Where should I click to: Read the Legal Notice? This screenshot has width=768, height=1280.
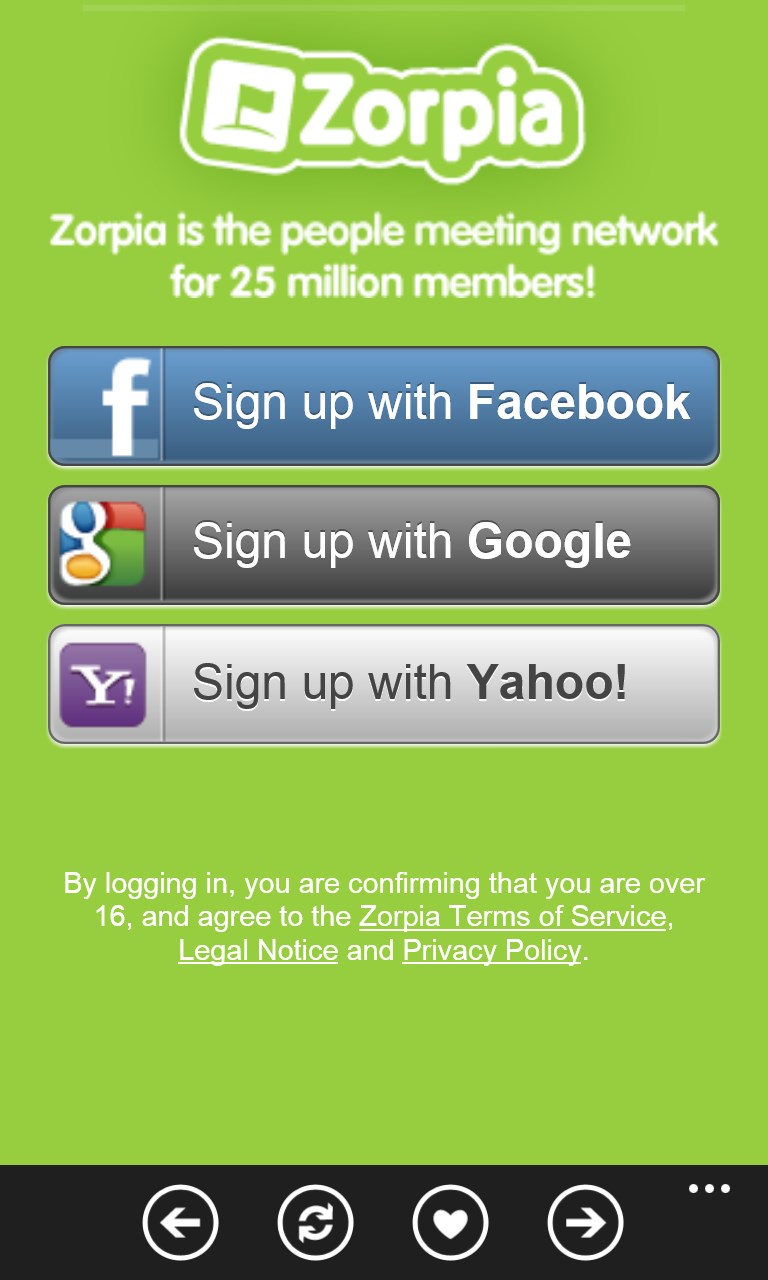258,950
